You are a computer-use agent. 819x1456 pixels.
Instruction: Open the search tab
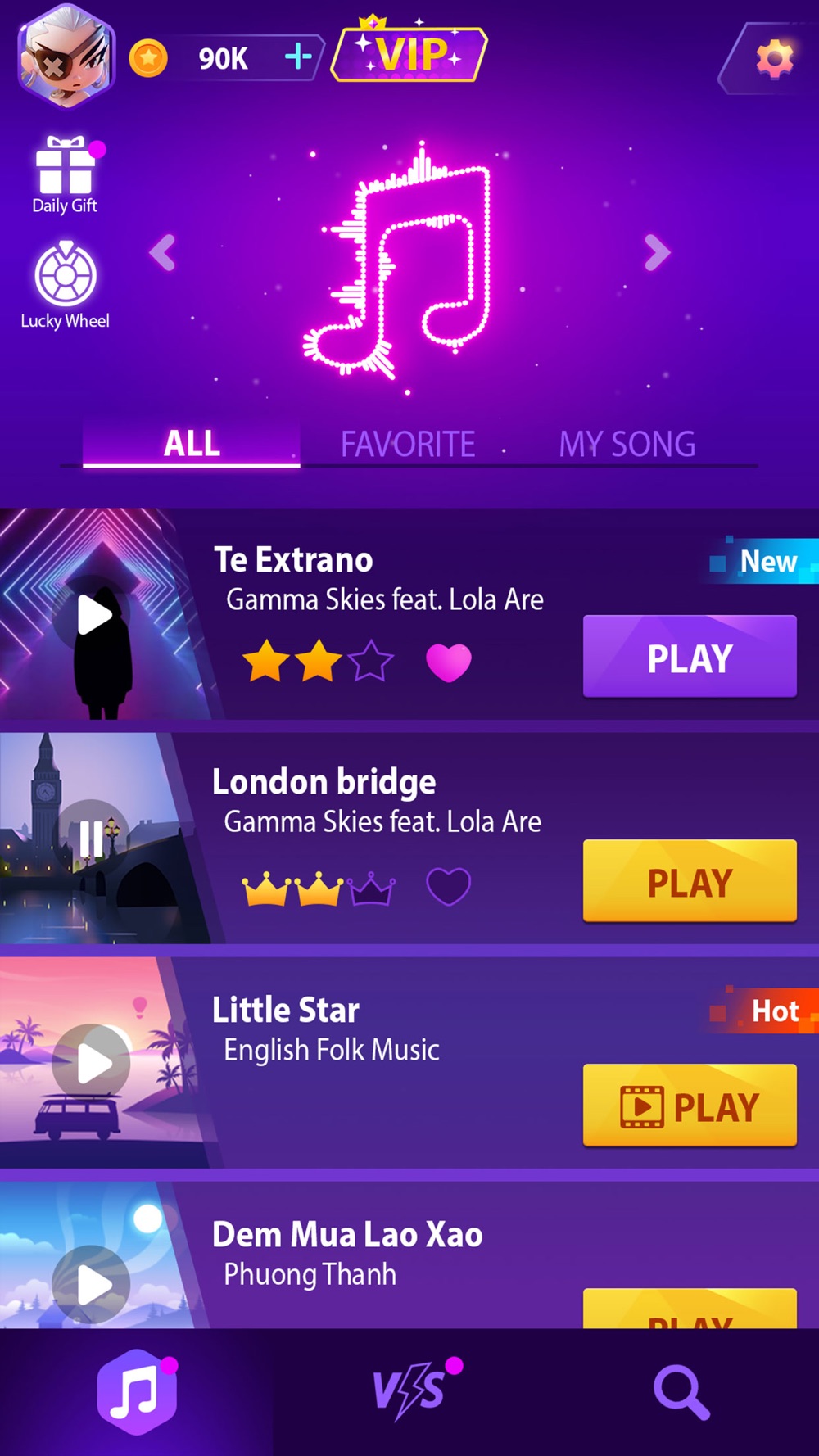tap(681, 1391)
